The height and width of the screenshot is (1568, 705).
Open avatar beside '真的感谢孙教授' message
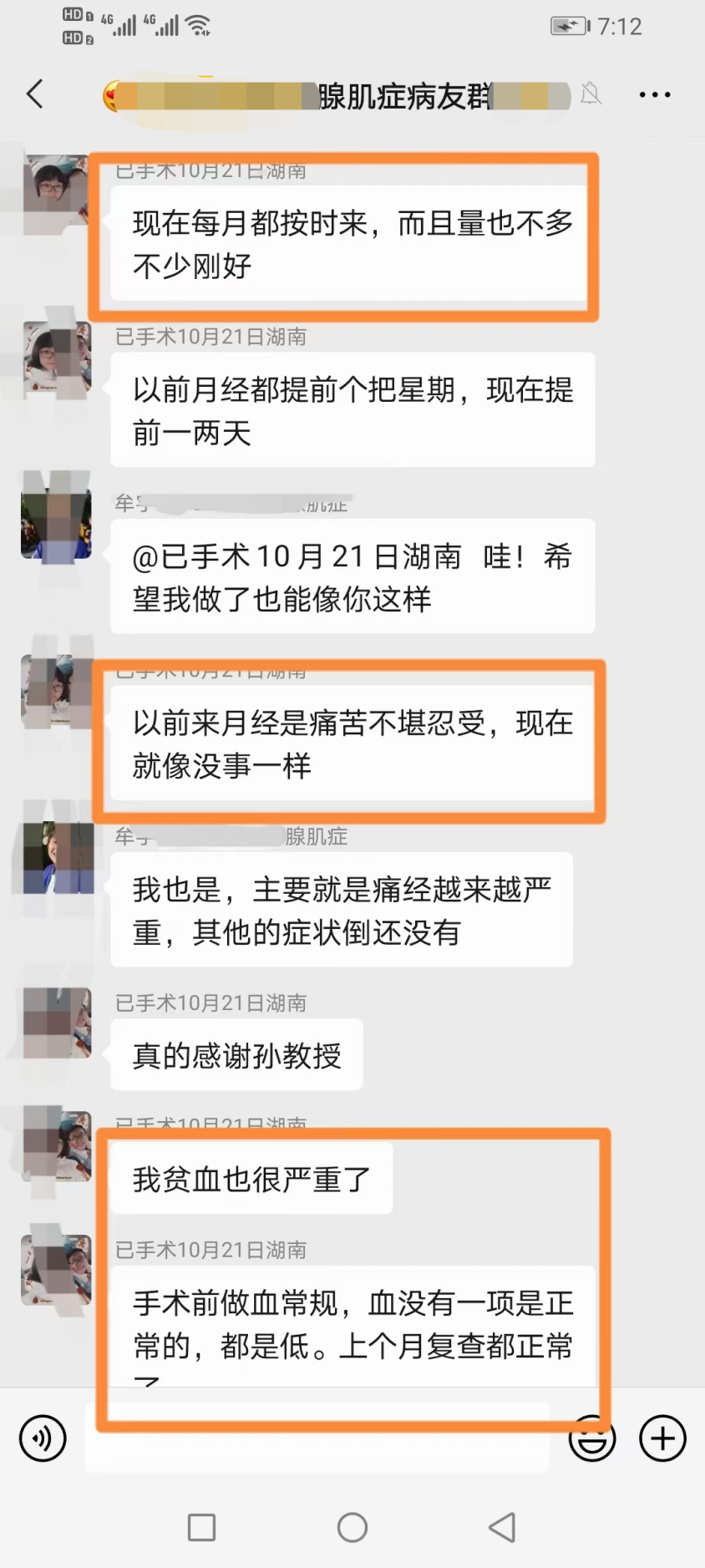[57, 1023]
